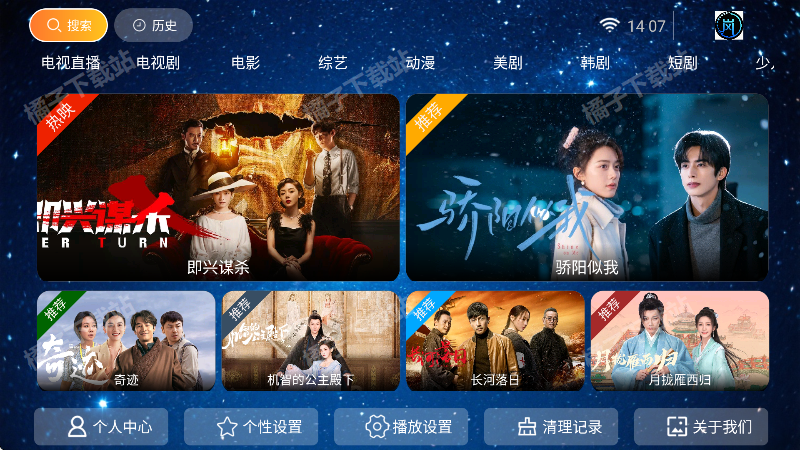Open 播放设置 playback settings

coord(409,427)
